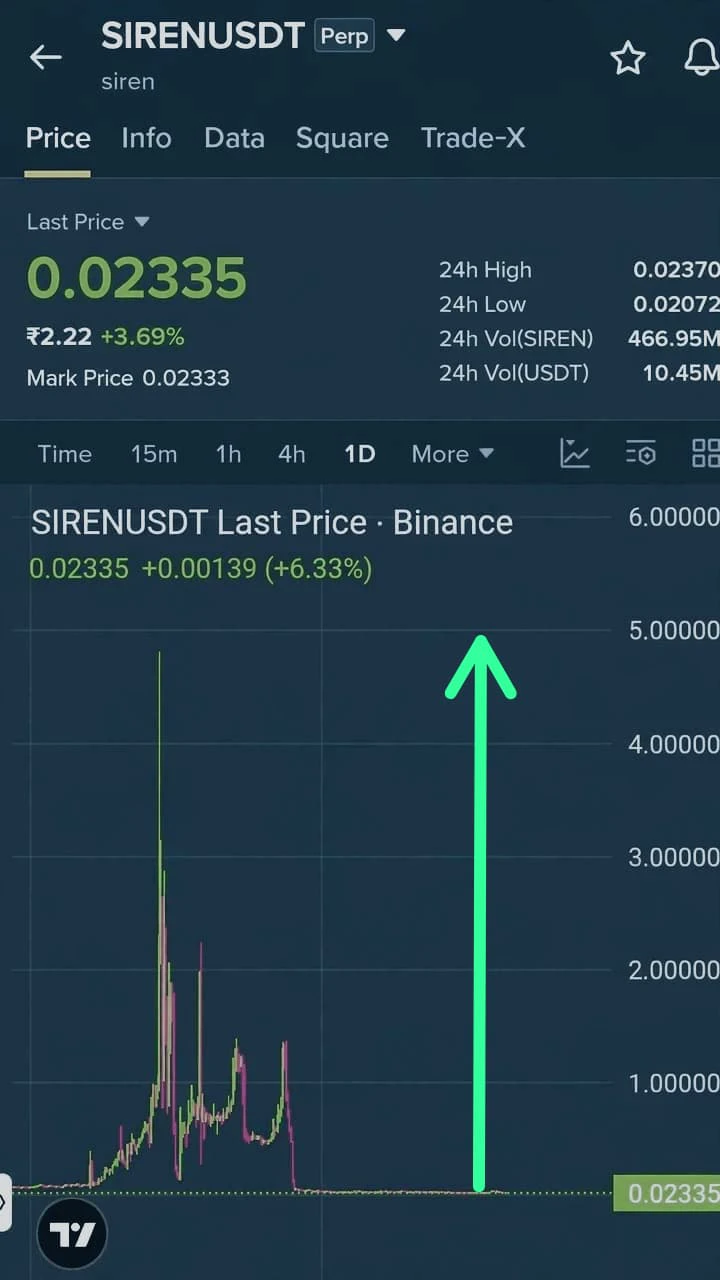720x1280 pixels.
Task: Select the Time chart interval
Action: pyautogui.click(x=65, y=454)
